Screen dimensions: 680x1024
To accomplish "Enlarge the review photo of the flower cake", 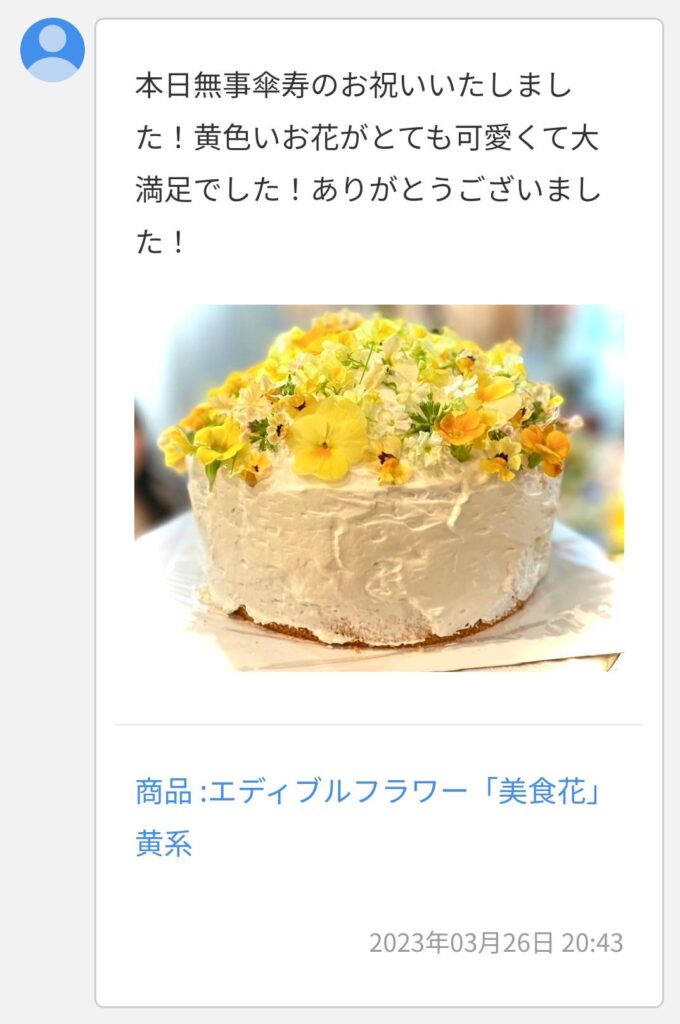I will pyautogui.click(x=379, y=487).
